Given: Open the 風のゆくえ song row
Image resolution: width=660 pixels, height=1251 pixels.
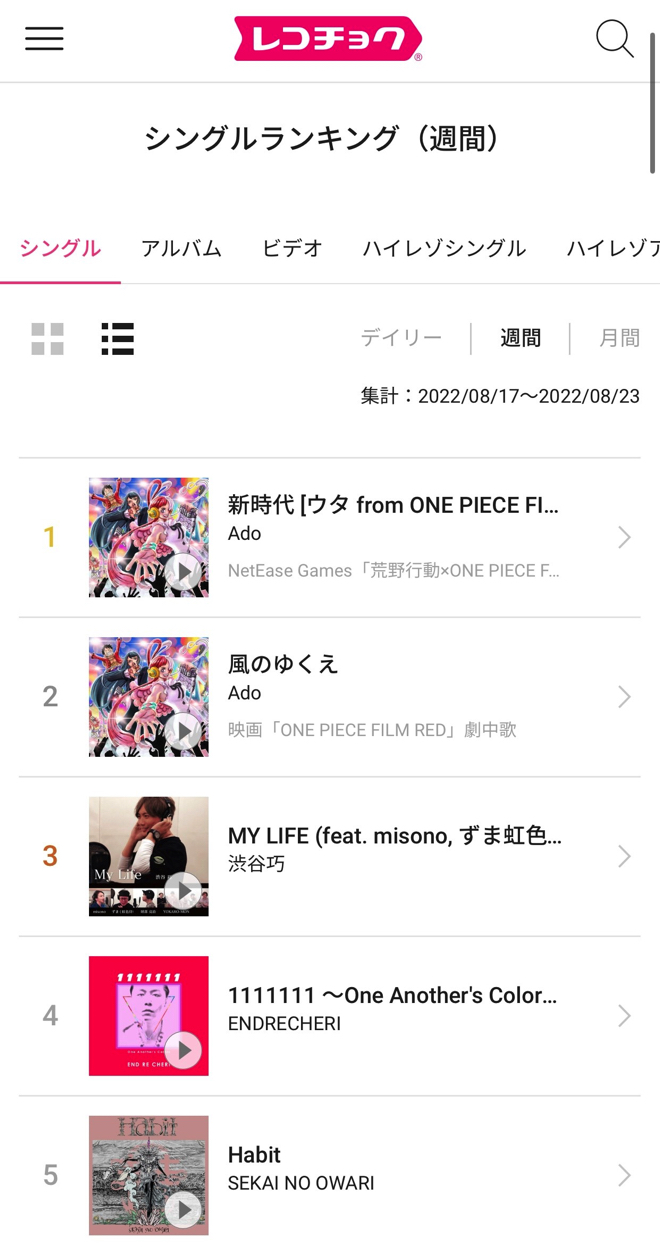Looking at the screenshot, I should click(x=330, y=697).
